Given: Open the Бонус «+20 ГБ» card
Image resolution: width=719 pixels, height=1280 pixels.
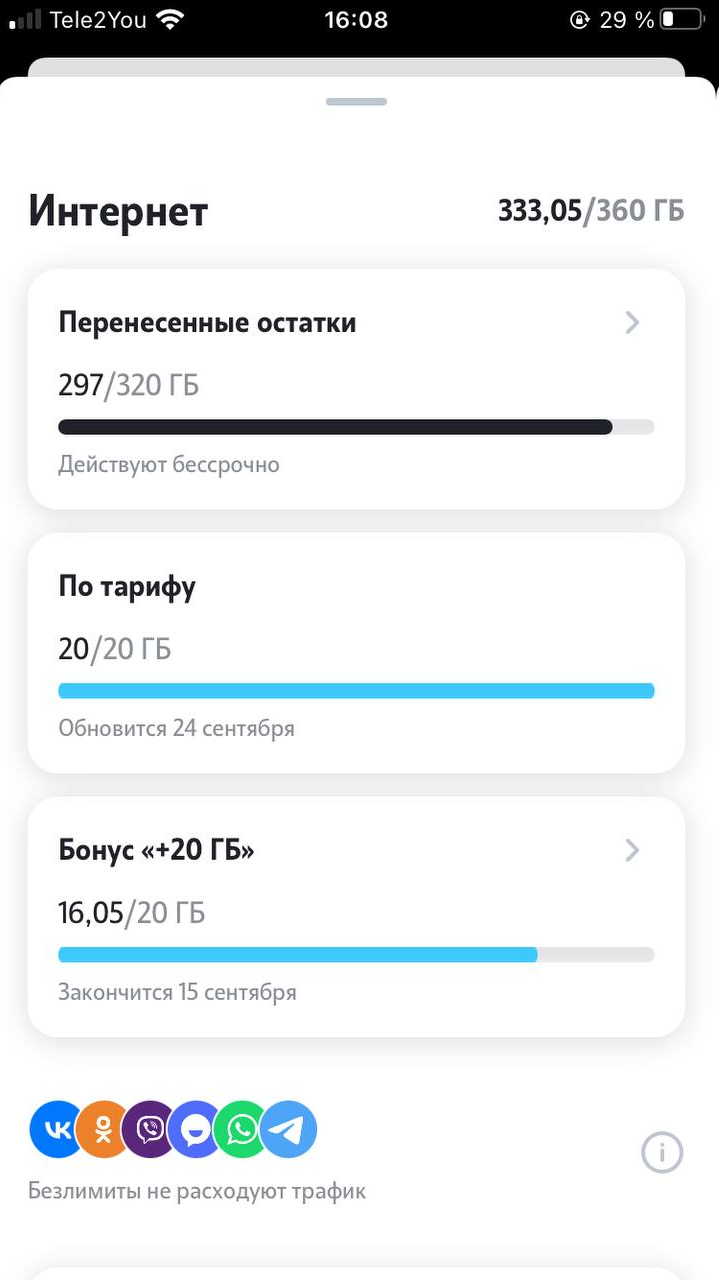Looking at the screenshot, I should click(x=356, y=917).
